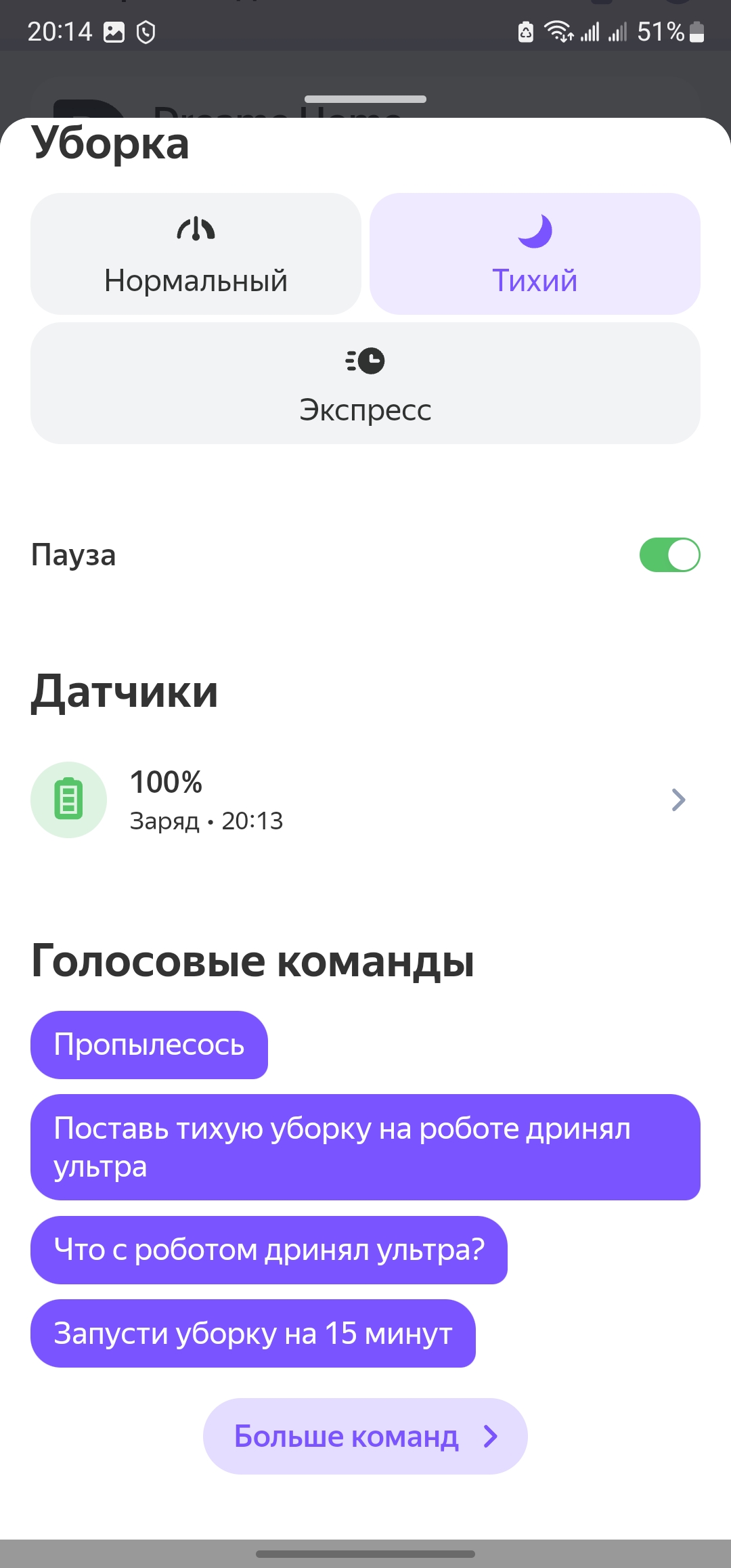Choose the Экспресс cleaning mode
This screenshot has width=731, height=1568.
(365, 383)
